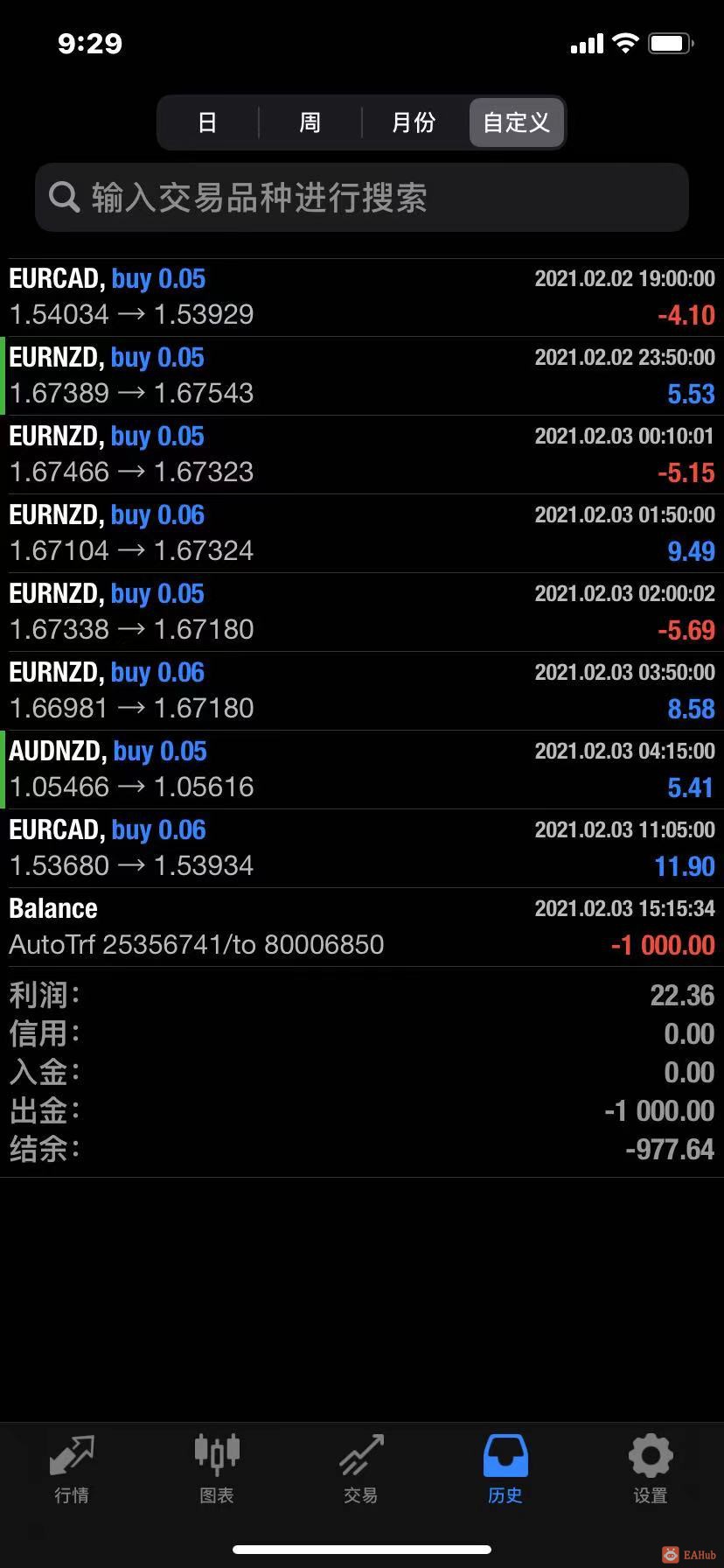This screenshot has width=724, height=1568.
Task: Go to the 行情 quotes tab
Action: click(72, 1469)
